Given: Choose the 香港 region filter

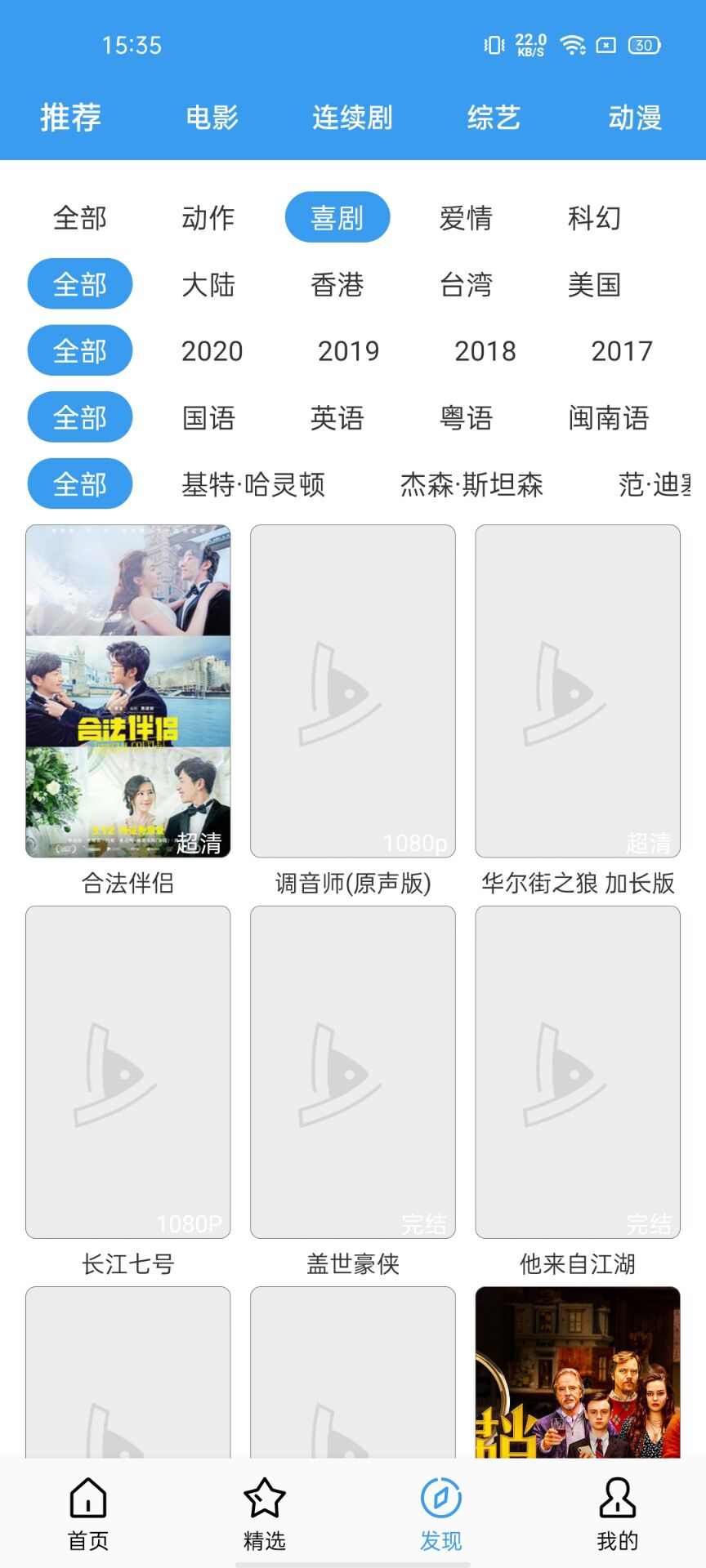Looking at the screenshot, I should pyautogui.click(x=337, y=285).
